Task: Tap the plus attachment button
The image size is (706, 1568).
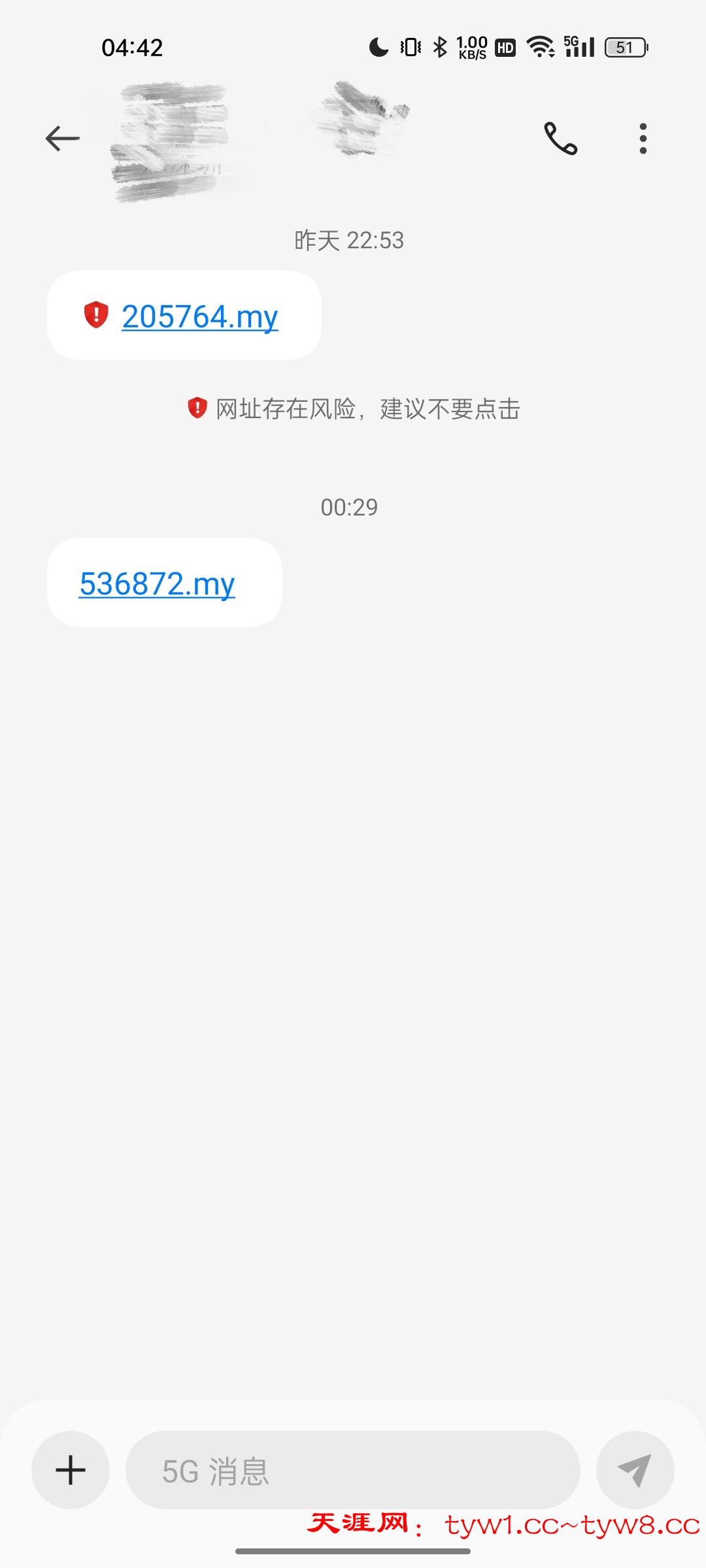Action: (x=71, y=1470)
